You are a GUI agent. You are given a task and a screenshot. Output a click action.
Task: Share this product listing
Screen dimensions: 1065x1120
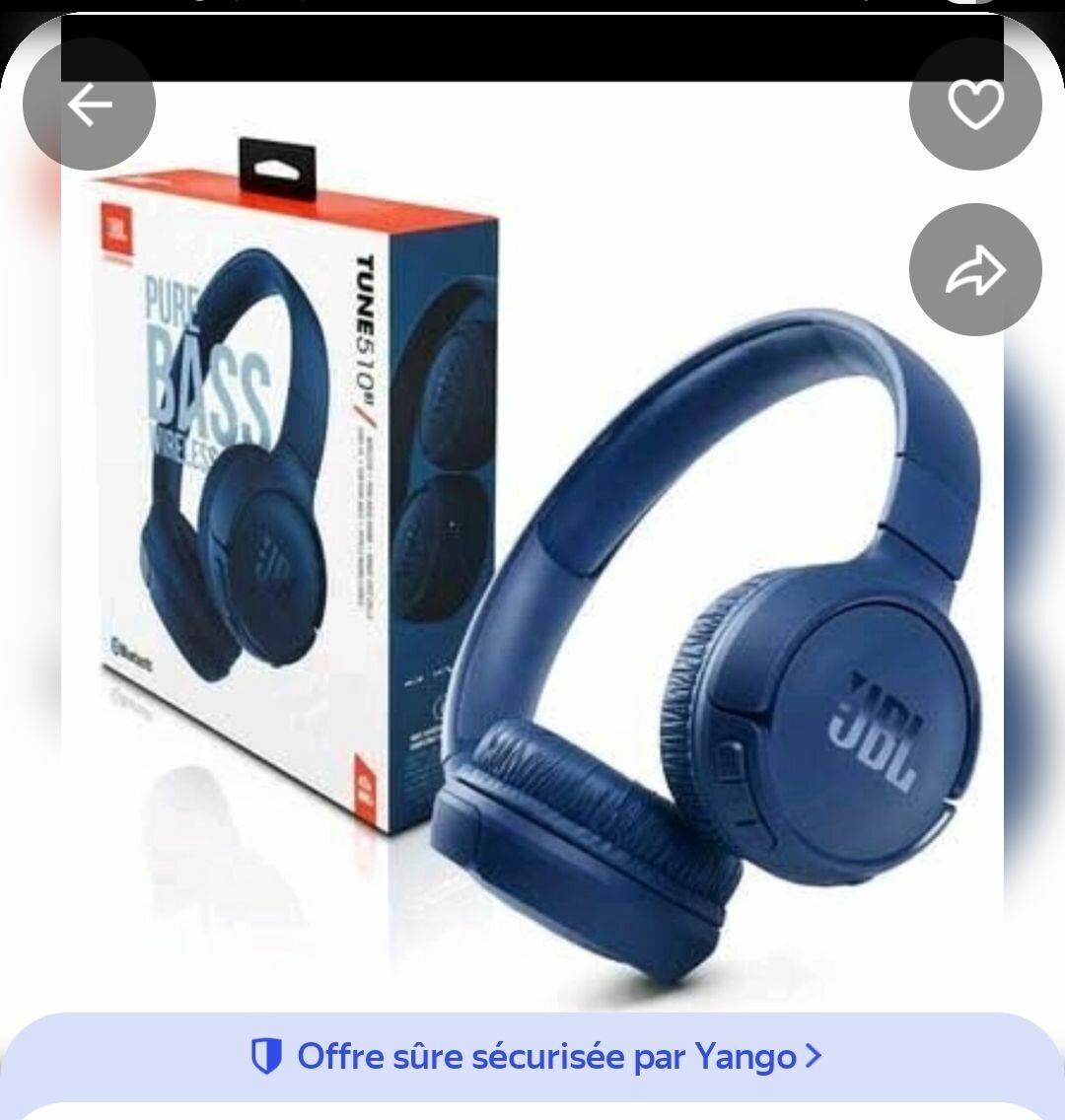(x=974, y=269)
